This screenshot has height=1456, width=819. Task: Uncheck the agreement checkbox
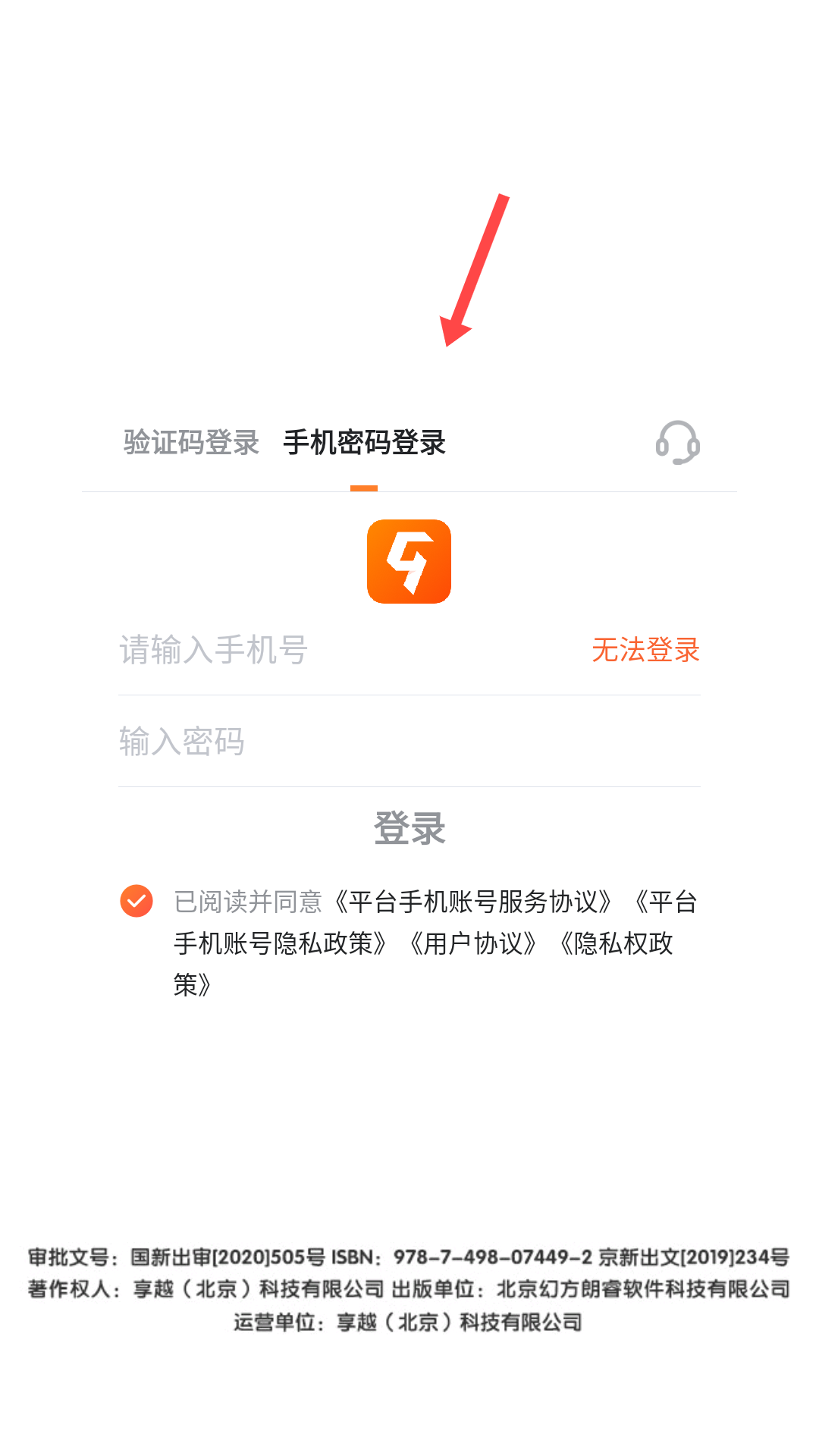pyautogui.click(x=136, y=901)
